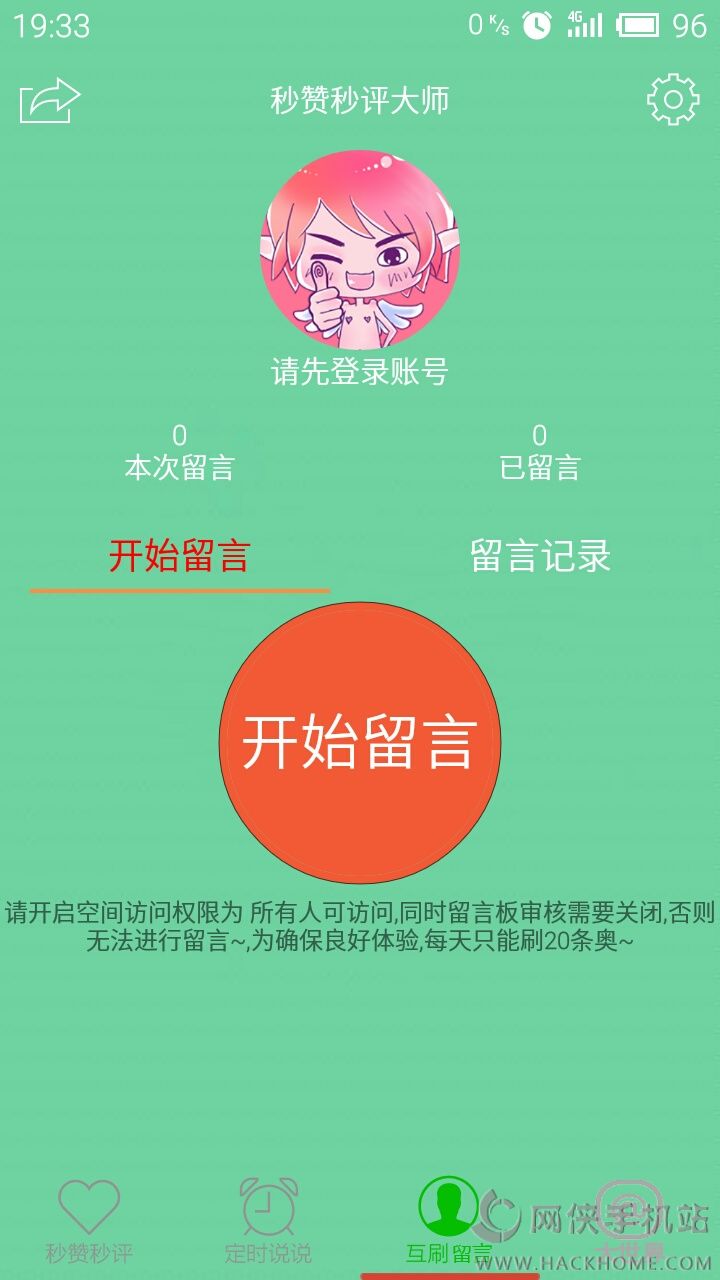Select the 开始留言 tab
Viewport: 720px width, 1280px height.
pyautogui.click(x=179, y=557)
